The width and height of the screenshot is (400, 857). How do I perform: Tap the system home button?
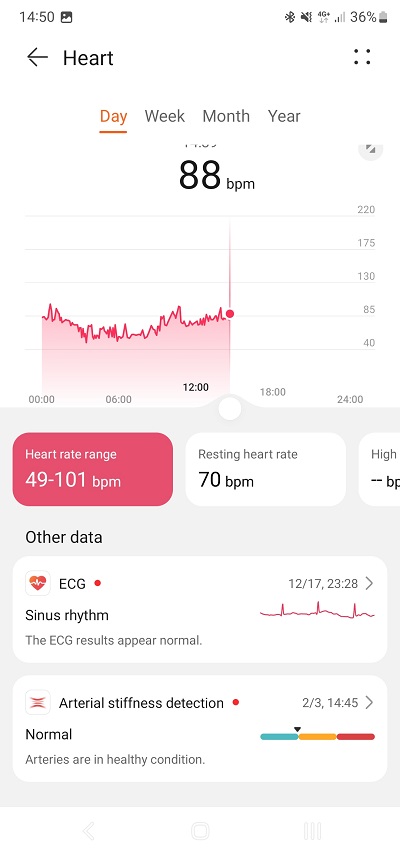coord(200,832)
